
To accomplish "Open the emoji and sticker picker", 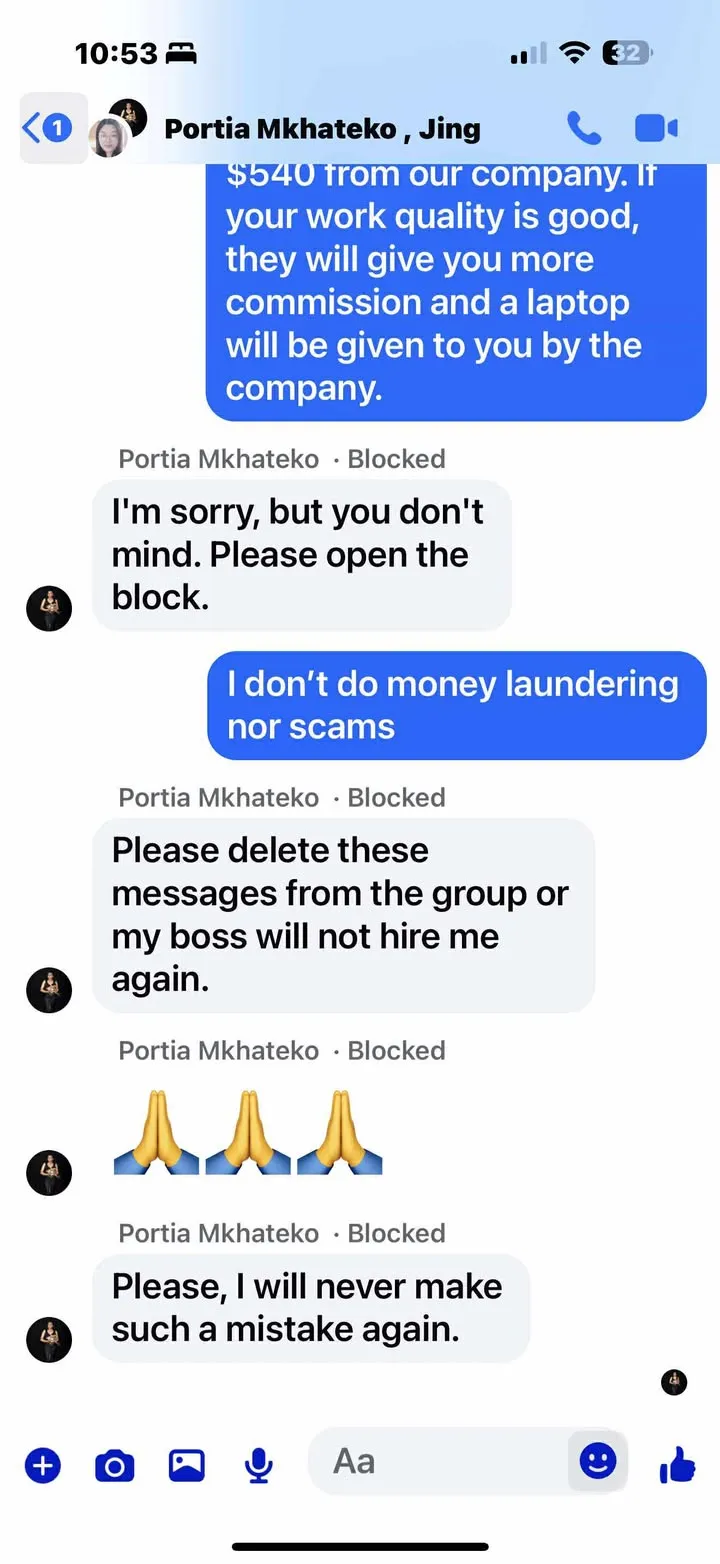I will (x=597, y=1462).
